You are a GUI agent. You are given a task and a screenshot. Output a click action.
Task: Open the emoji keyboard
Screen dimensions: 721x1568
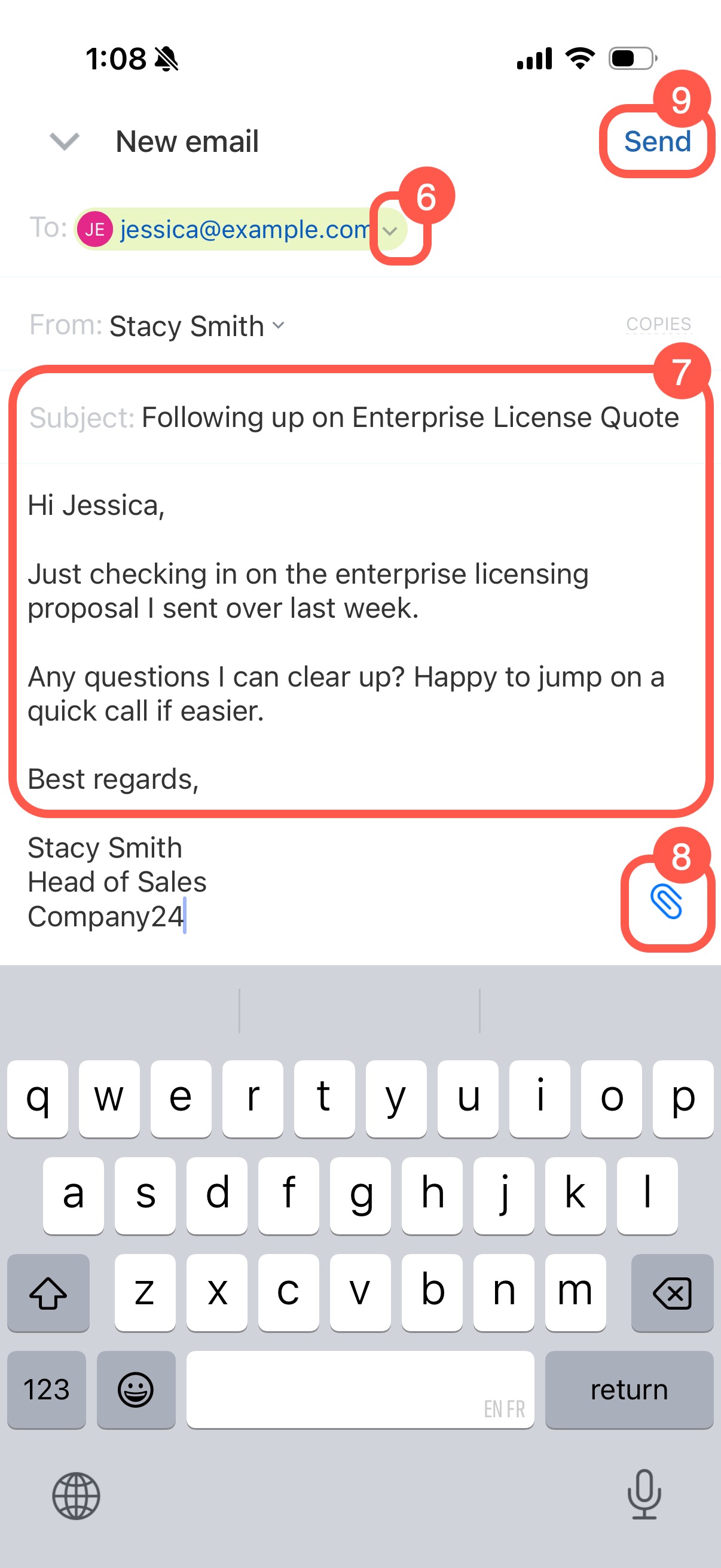(x=136, y=1389)
